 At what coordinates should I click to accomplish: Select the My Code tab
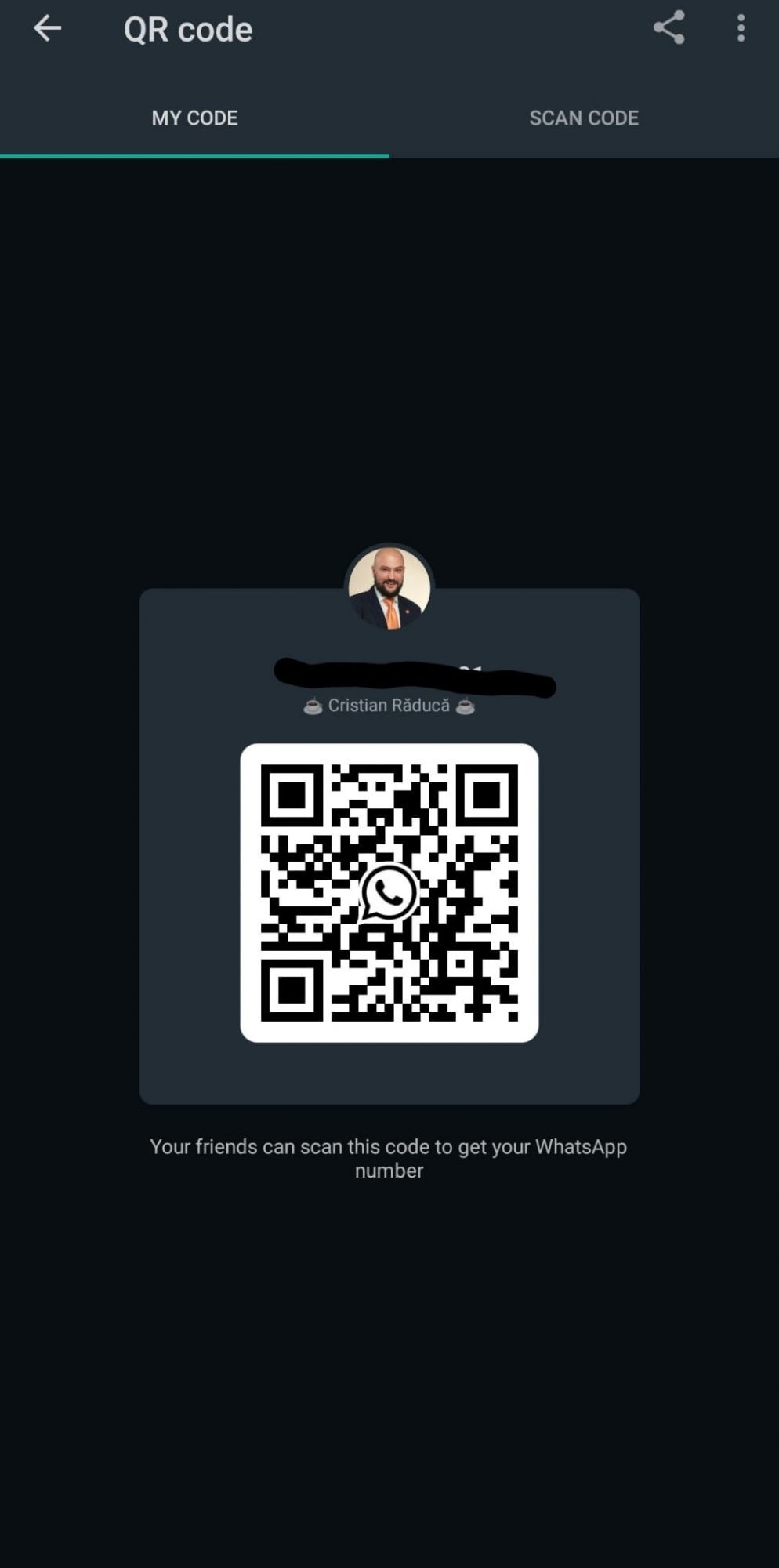click(194, 118)
